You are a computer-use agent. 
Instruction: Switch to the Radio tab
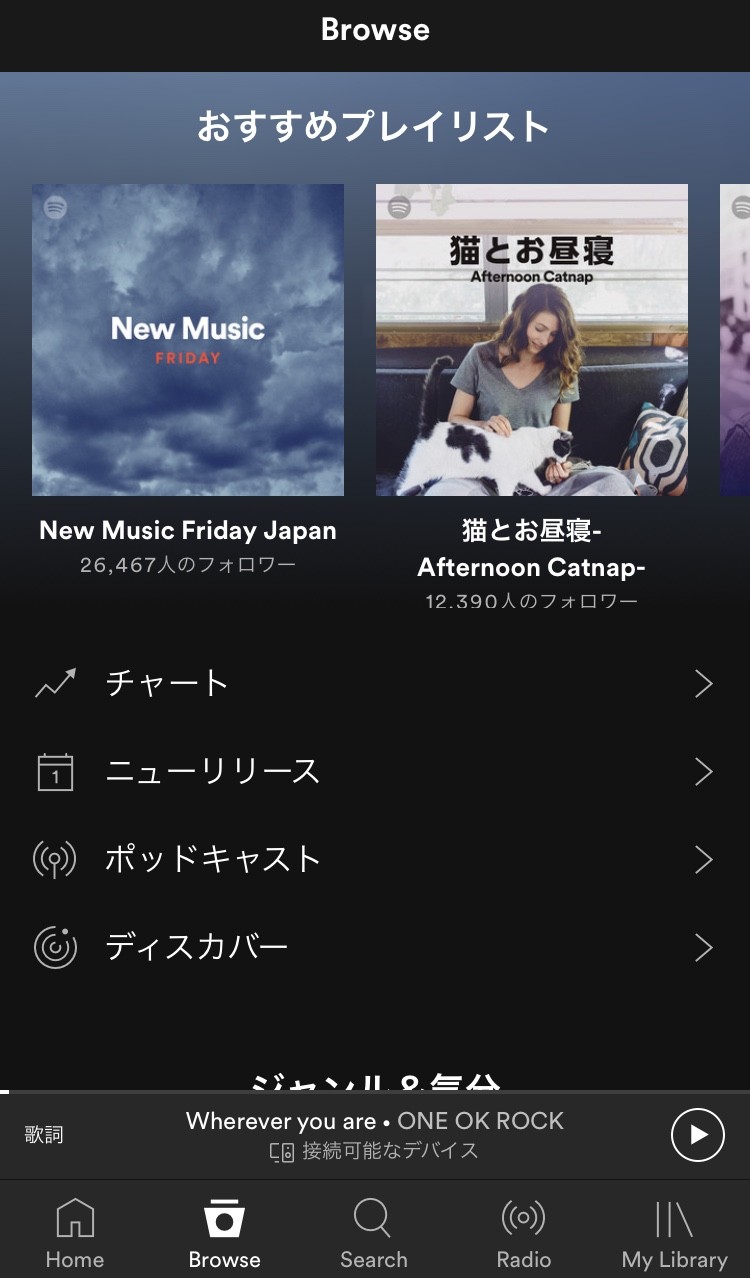[524, 1234]
